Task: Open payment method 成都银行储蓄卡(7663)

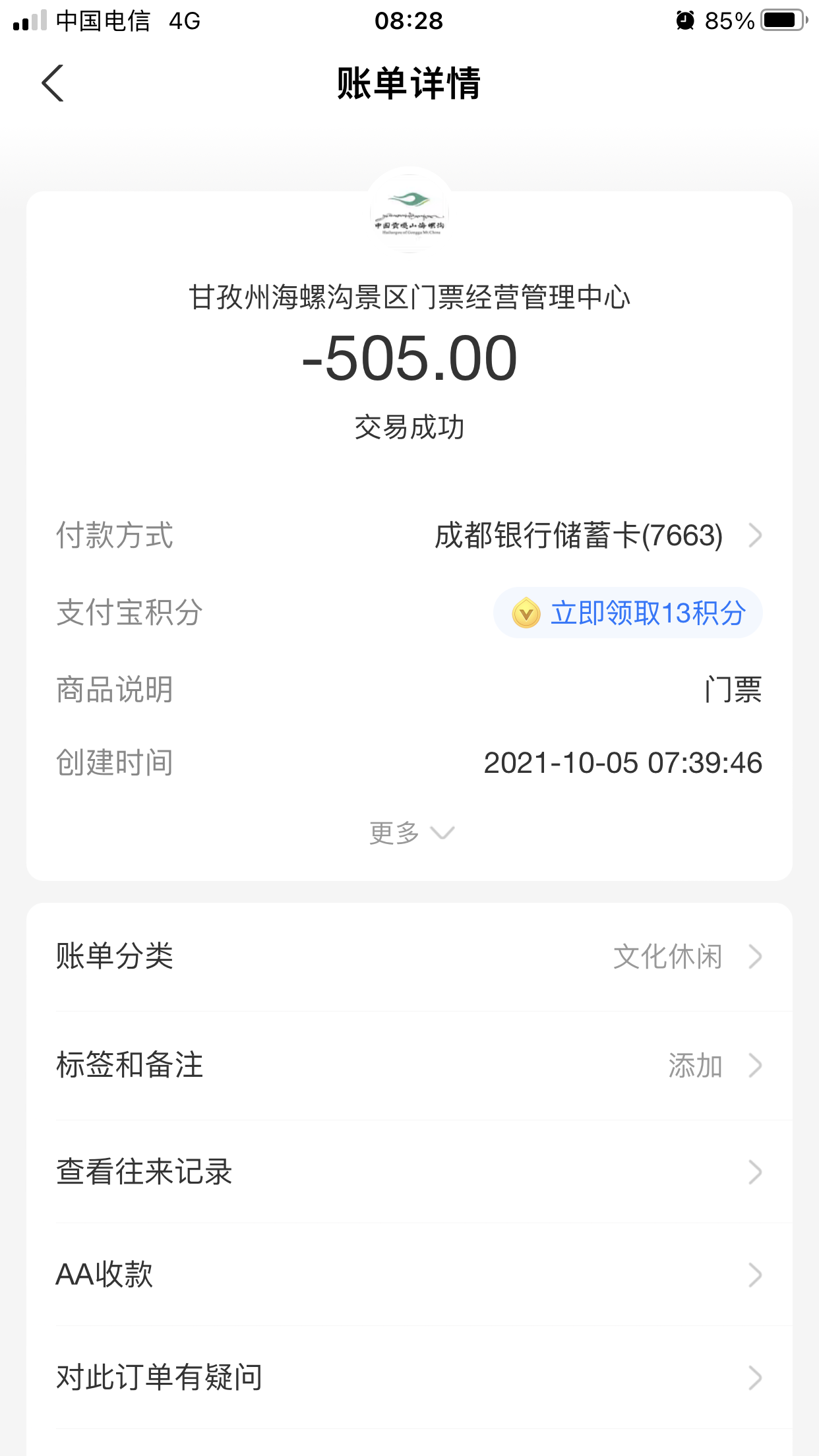Action: (597, 535)
